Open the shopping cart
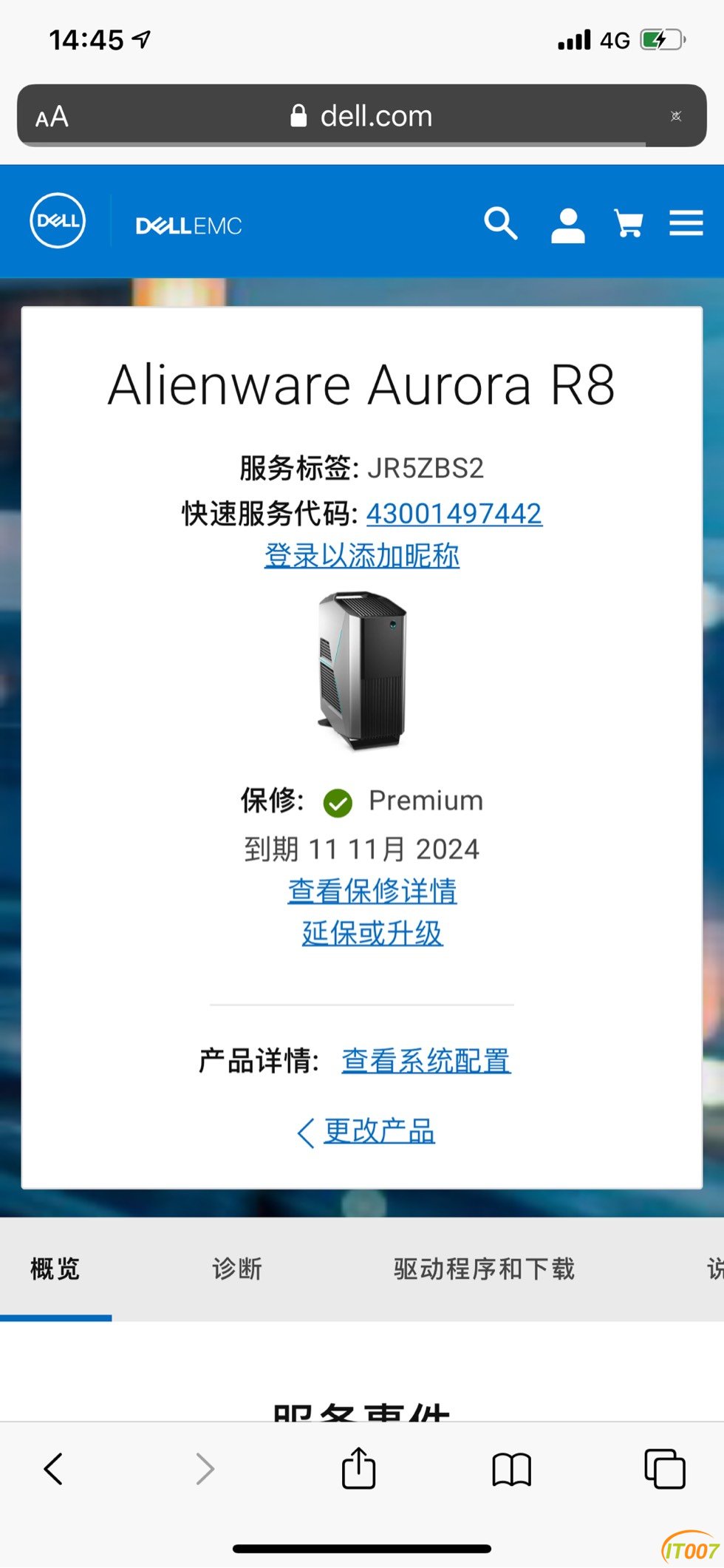 tap(629, 223)
